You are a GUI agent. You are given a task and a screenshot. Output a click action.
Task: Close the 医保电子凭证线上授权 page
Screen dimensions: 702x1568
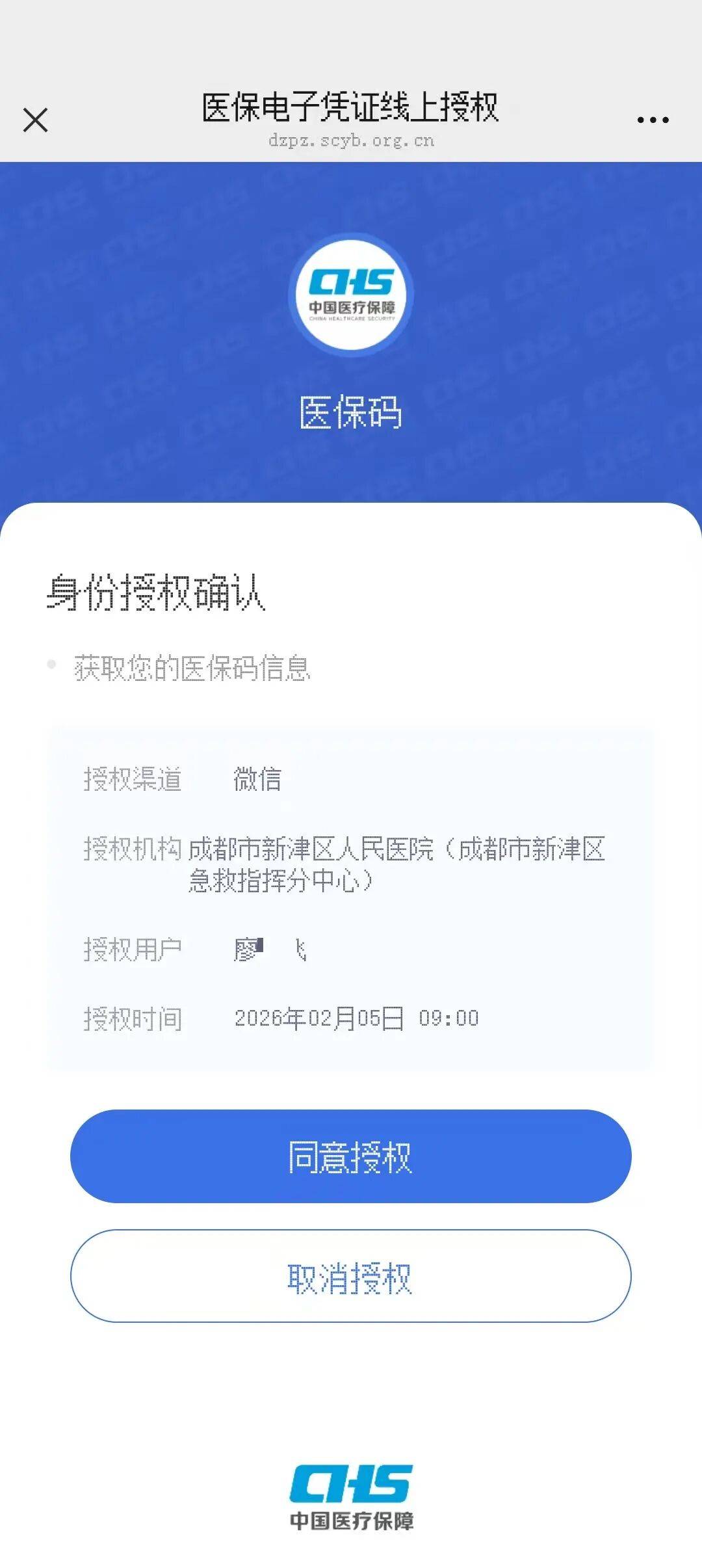point(35,120)
